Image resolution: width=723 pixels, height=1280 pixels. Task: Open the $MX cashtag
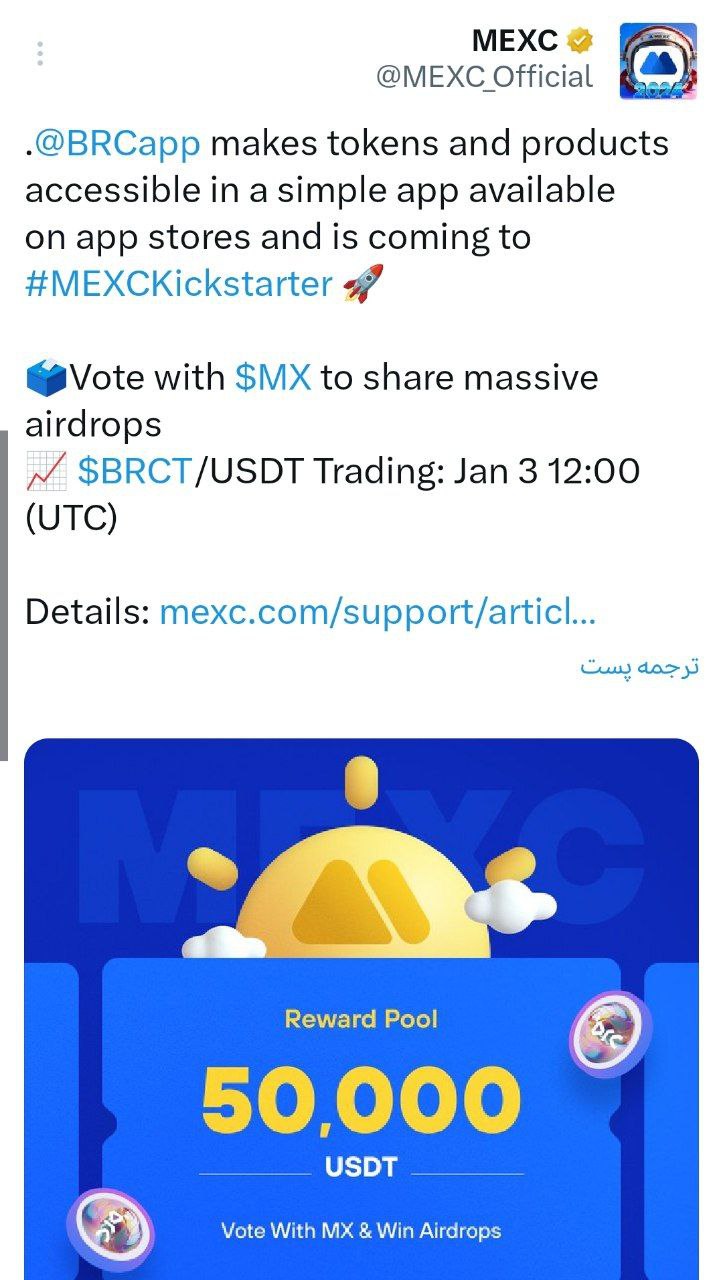tap(273, 378)
